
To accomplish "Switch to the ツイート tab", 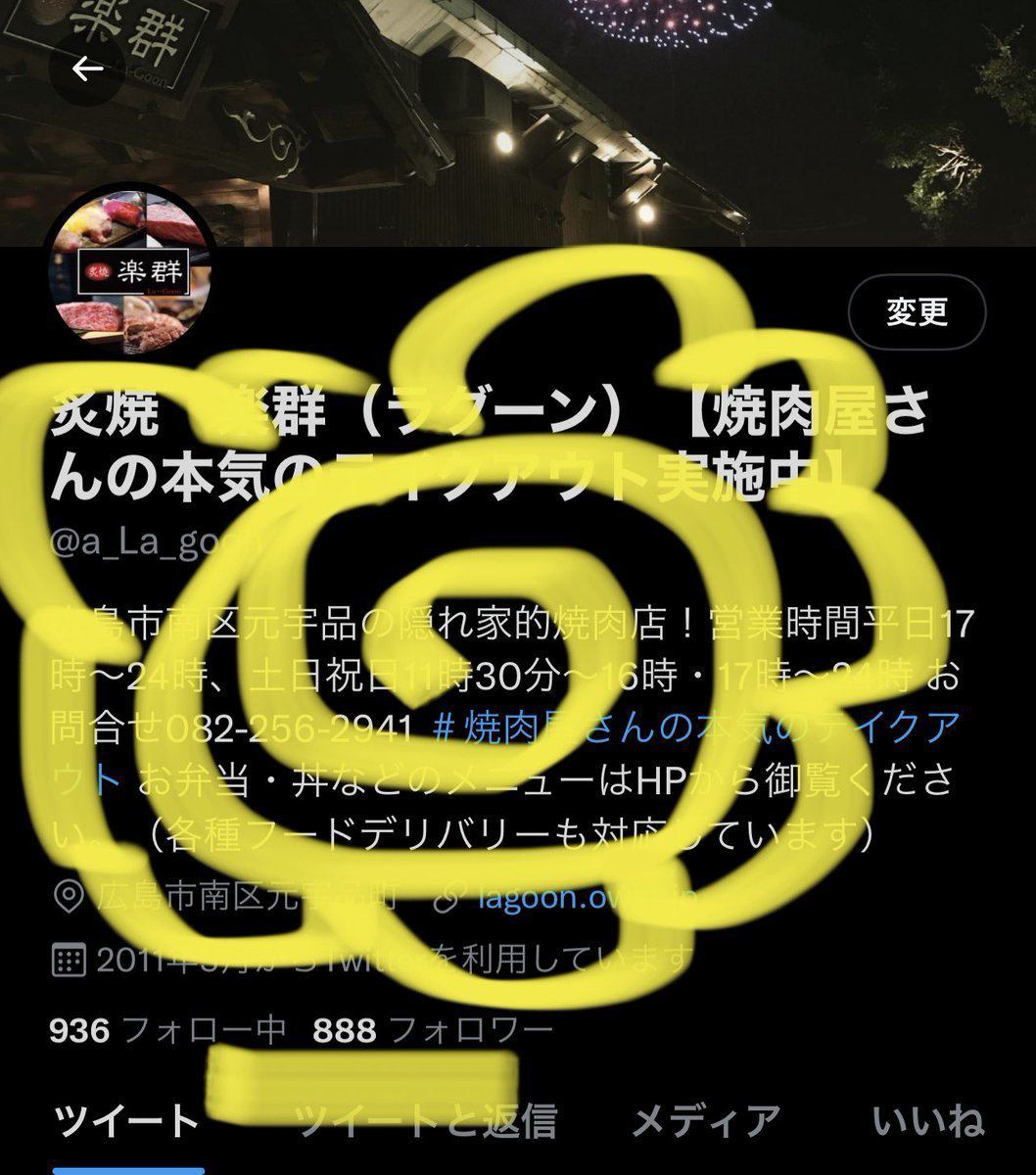I will click(x=127, y=1121).
